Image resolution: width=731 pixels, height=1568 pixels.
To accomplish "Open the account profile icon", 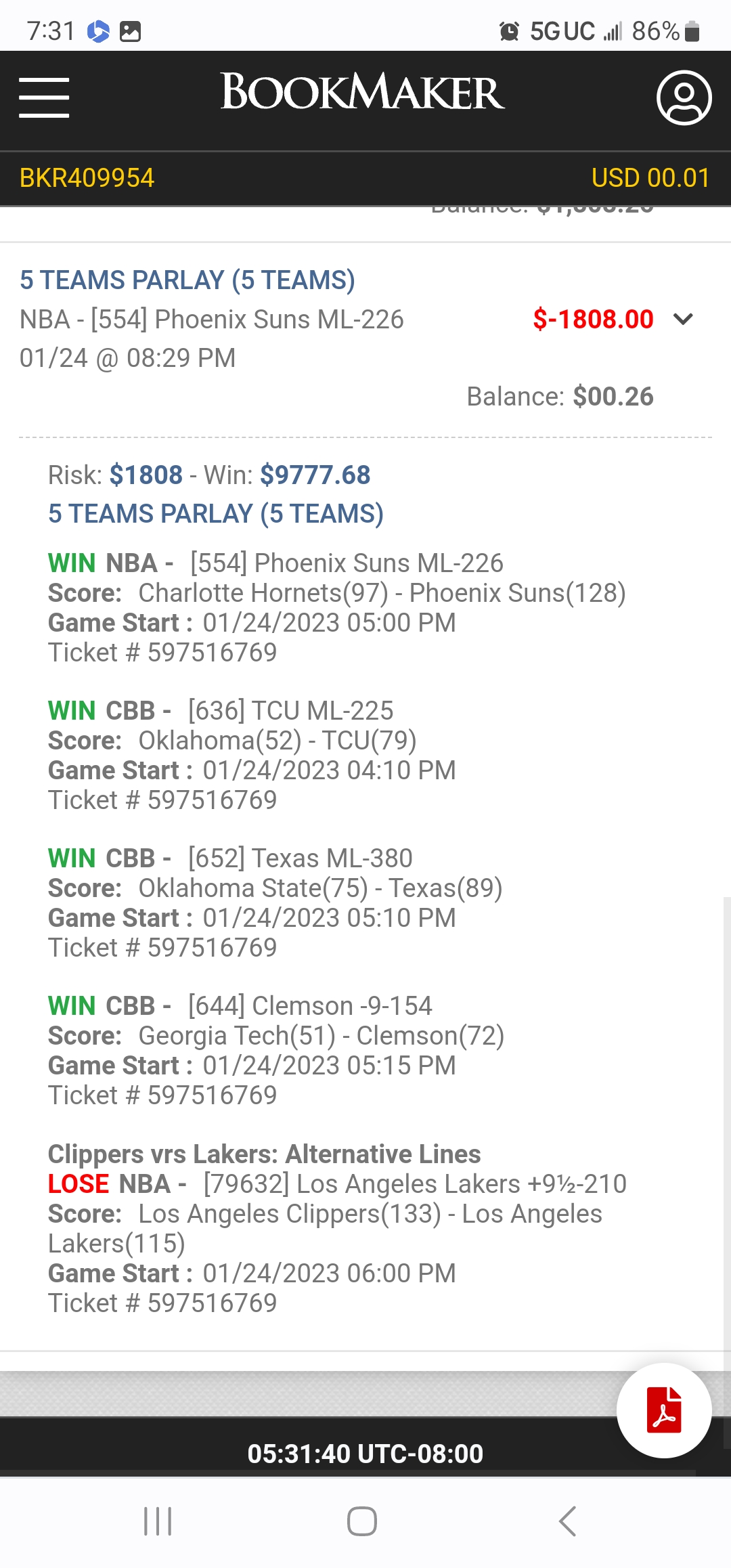I will [684, 97].
